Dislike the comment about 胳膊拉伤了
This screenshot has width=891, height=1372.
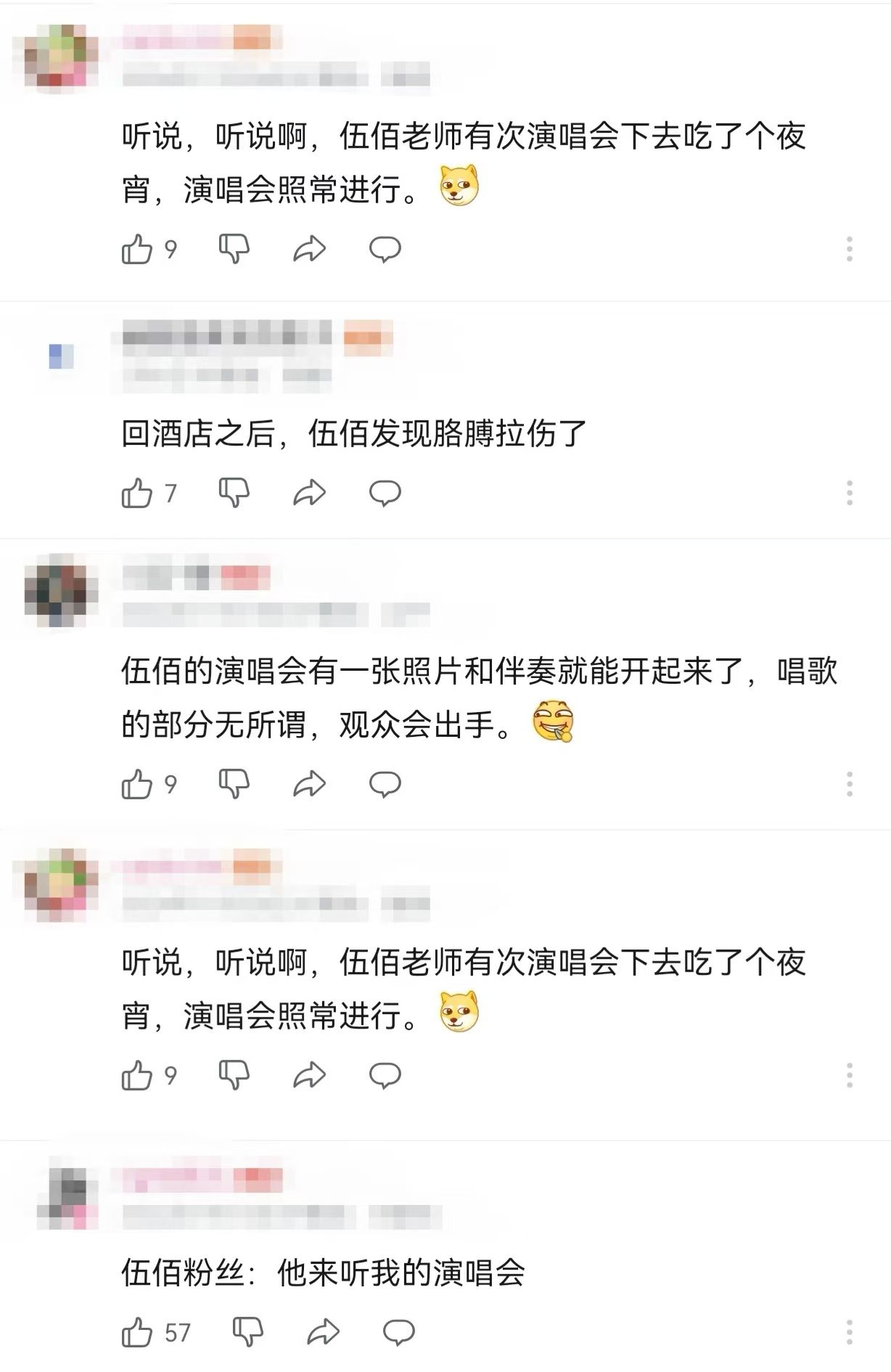click(x=234, y=494)
